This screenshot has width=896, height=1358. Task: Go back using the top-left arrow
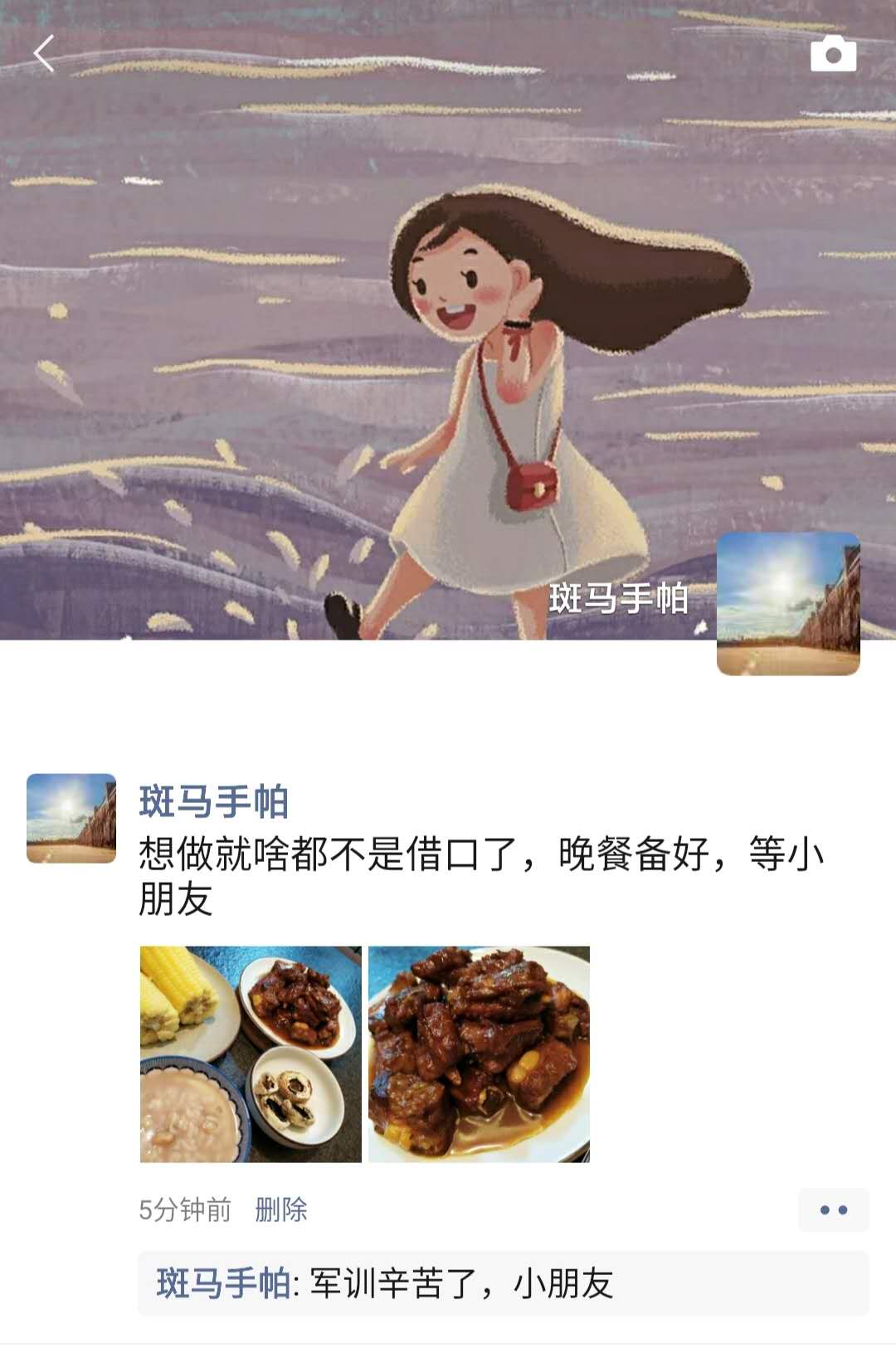[44, 54]
